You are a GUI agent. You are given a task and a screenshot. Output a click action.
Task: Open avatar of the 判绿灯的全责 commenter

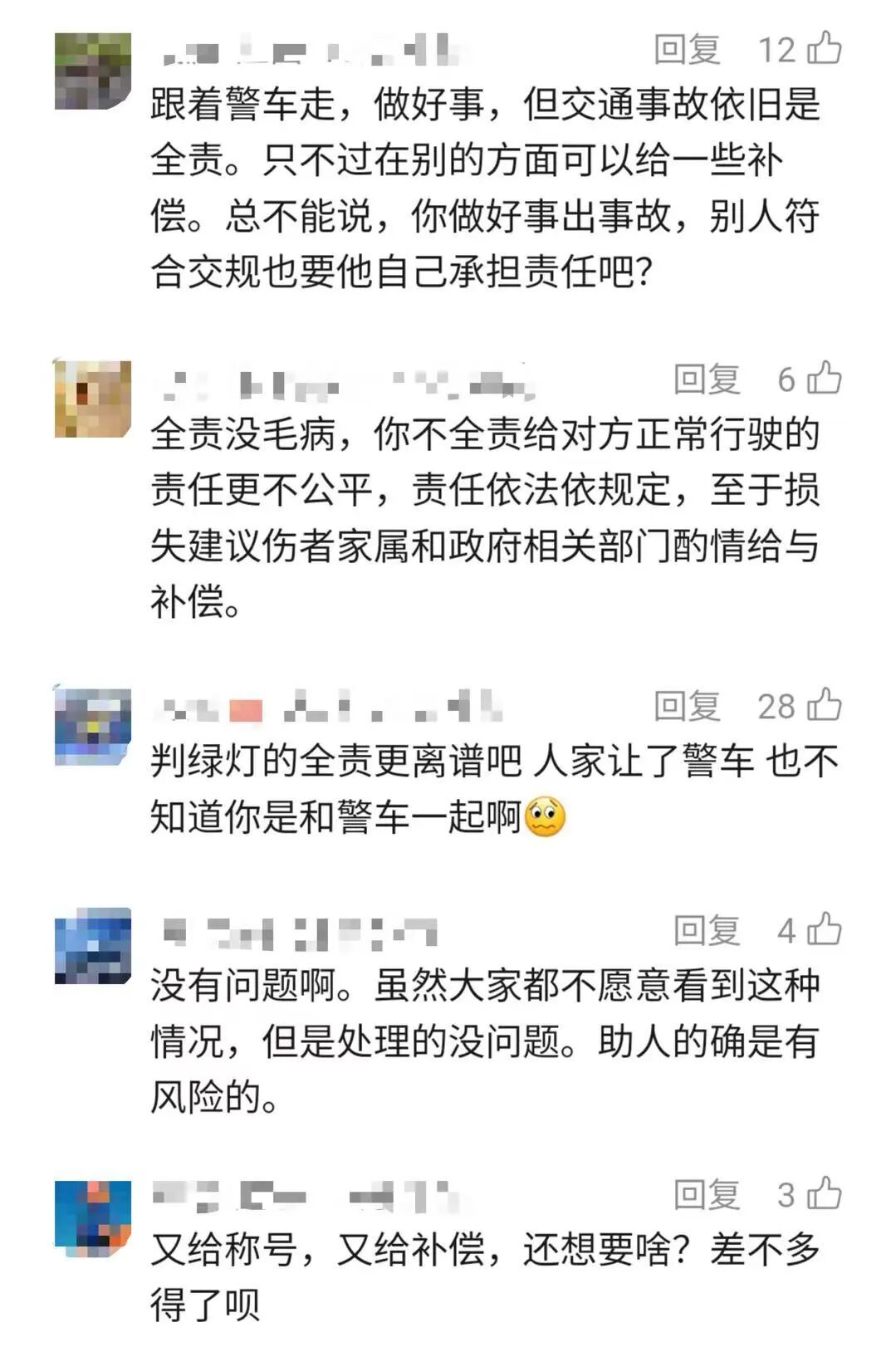(x=93, y=726)
